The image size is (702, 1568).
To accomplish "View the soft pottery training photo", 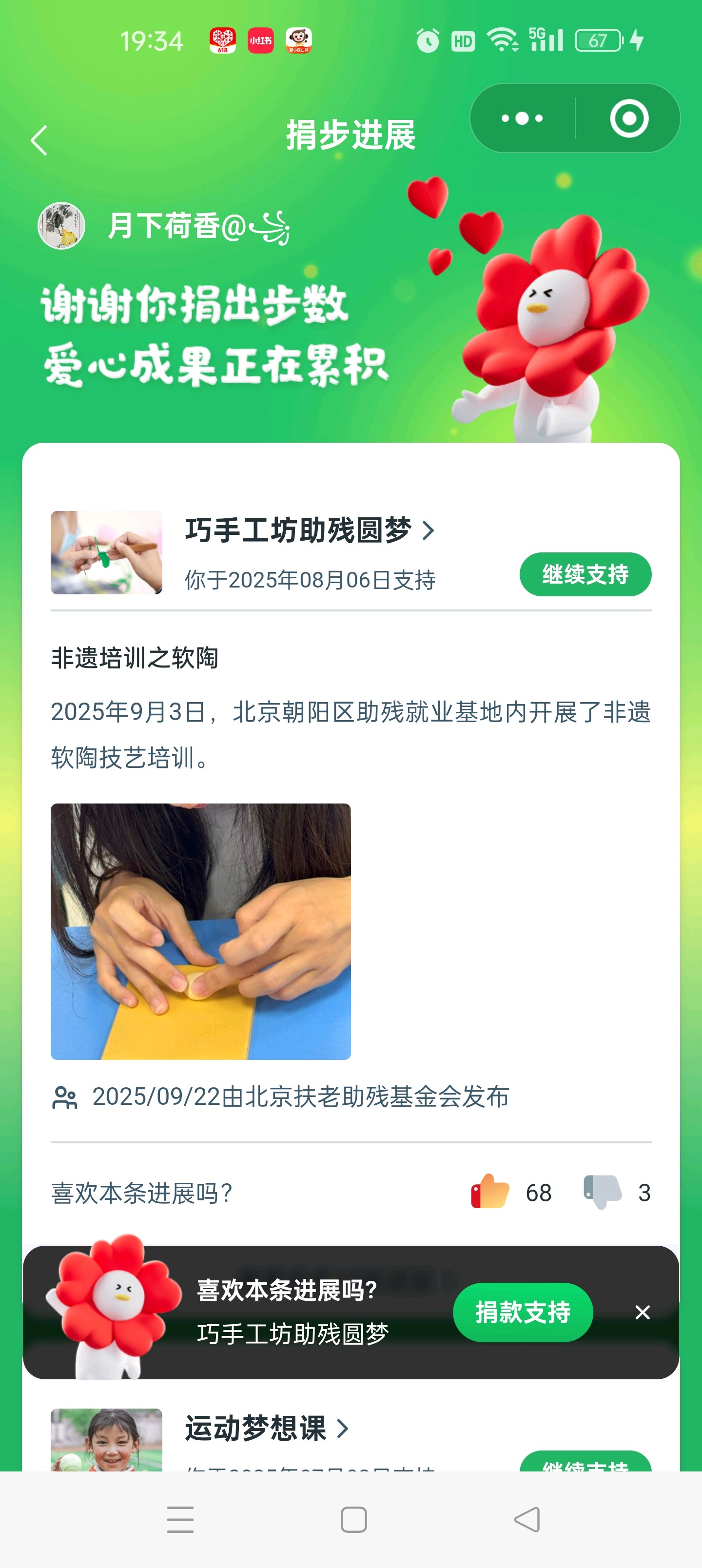I will click(x=200, y=931).
